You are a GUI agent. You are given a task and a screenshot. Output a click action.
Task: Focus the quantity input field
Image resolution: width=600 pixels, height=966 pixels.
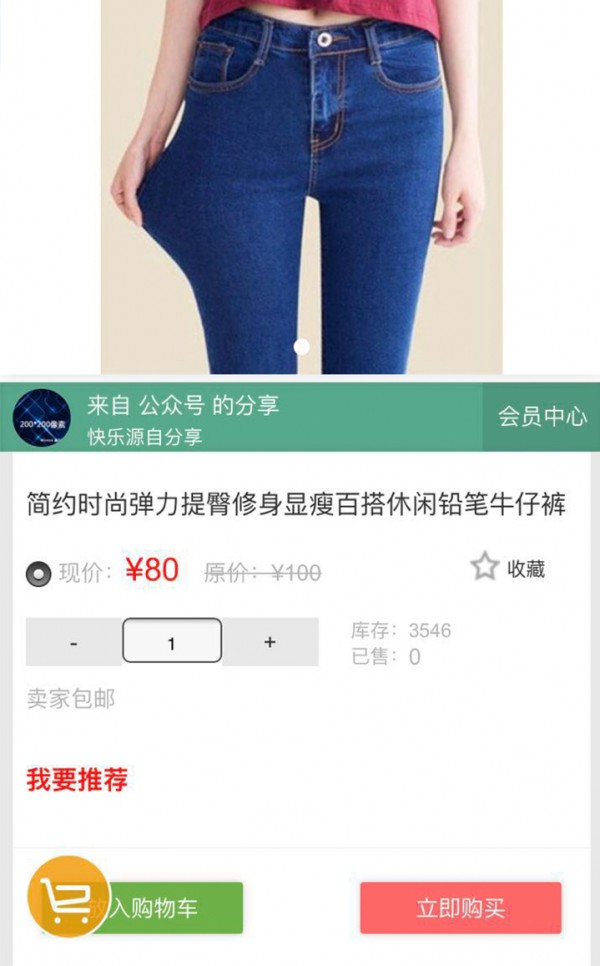(x=172, y=642)
